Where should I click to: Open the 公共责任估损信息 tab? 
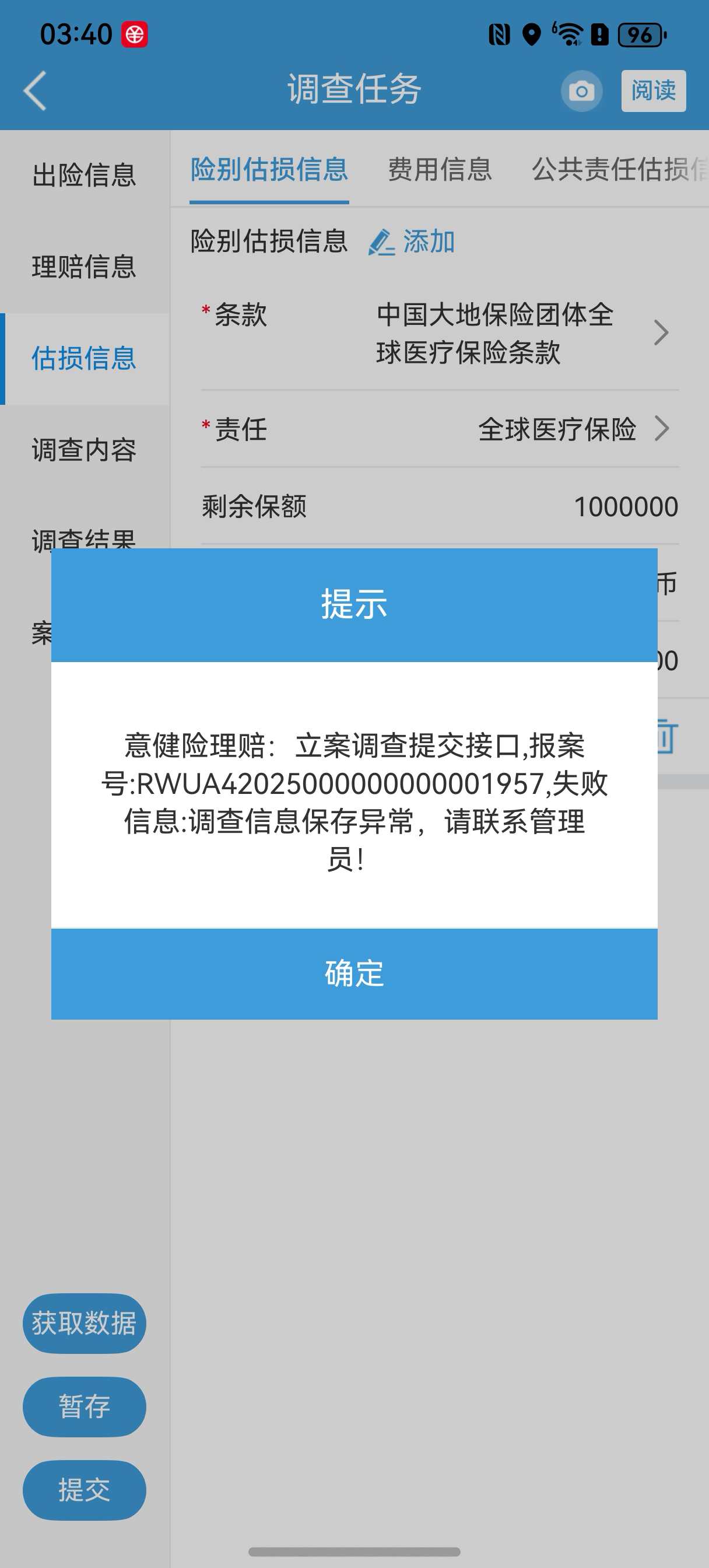coord(620,169)
